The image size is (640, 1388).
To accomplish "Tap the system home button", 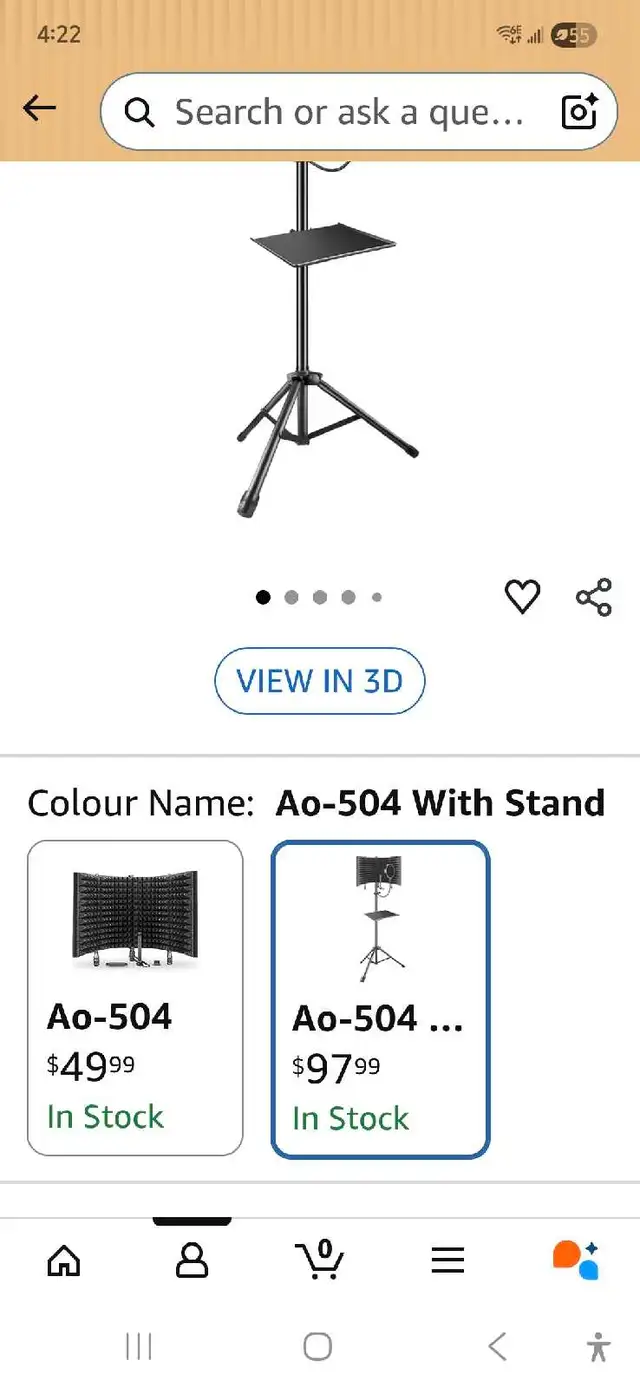I will click(318, 1346).
